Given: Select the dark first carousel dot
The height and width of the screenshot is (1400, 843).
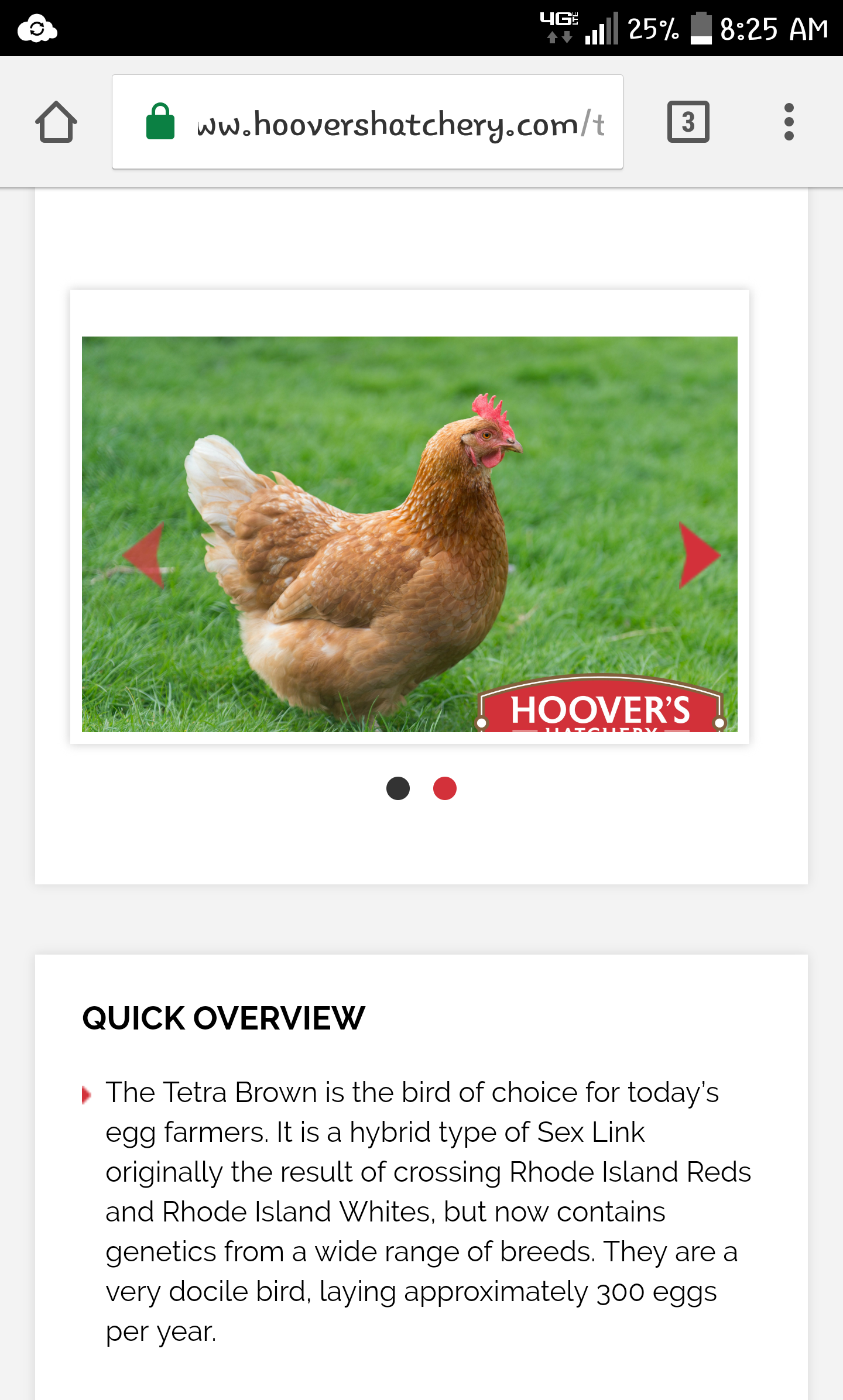Looking at the screenshot, I should click(398, 788).
